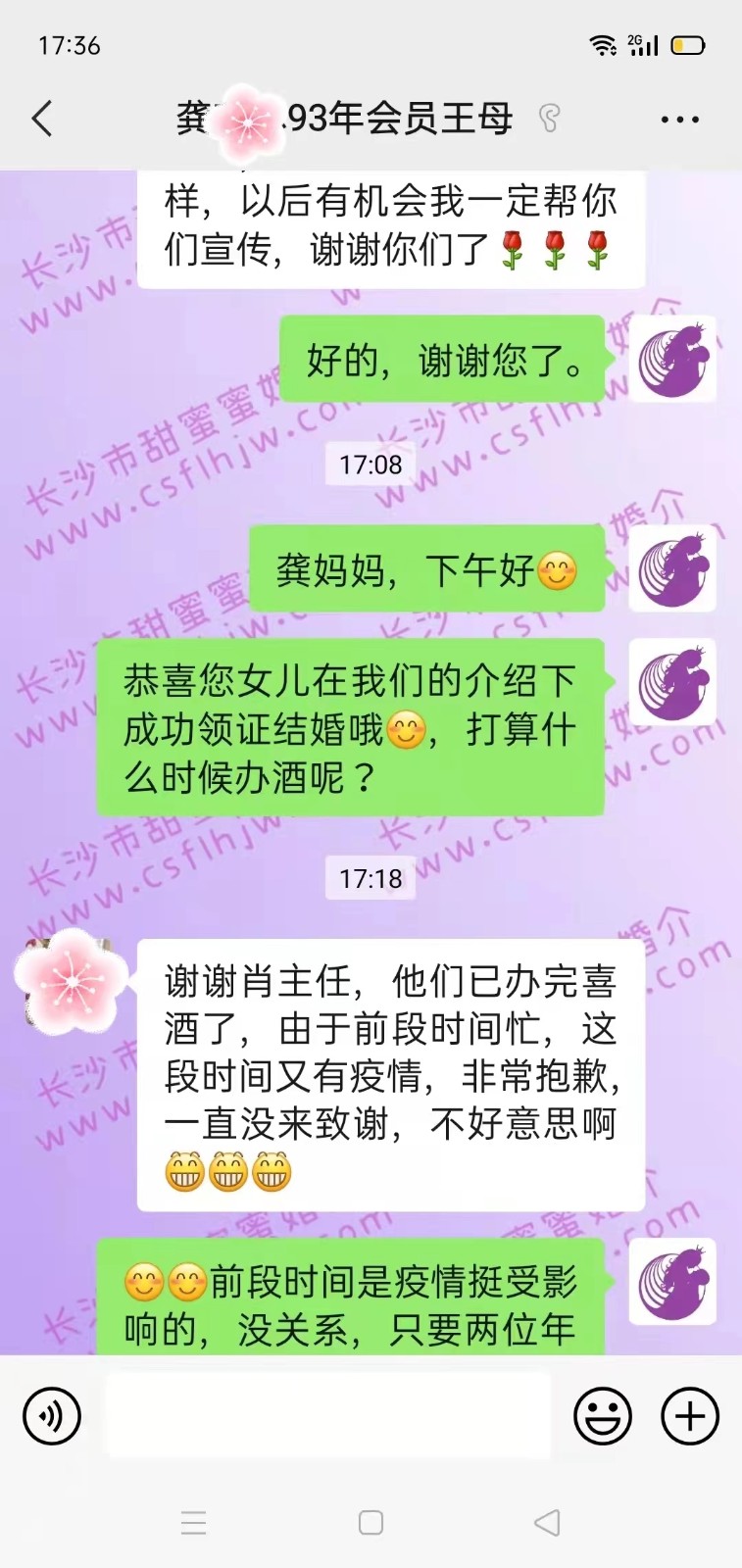Open the chat overflow menu

pyautogui.click(x=679, y=120)
